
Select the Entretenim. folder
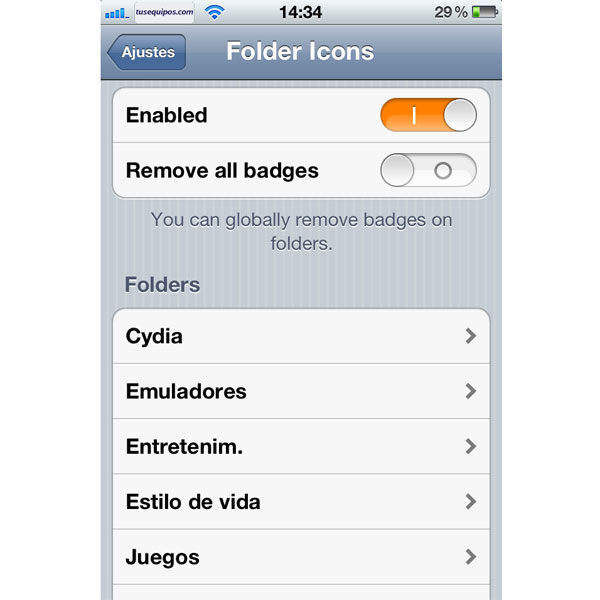point(300,446)
